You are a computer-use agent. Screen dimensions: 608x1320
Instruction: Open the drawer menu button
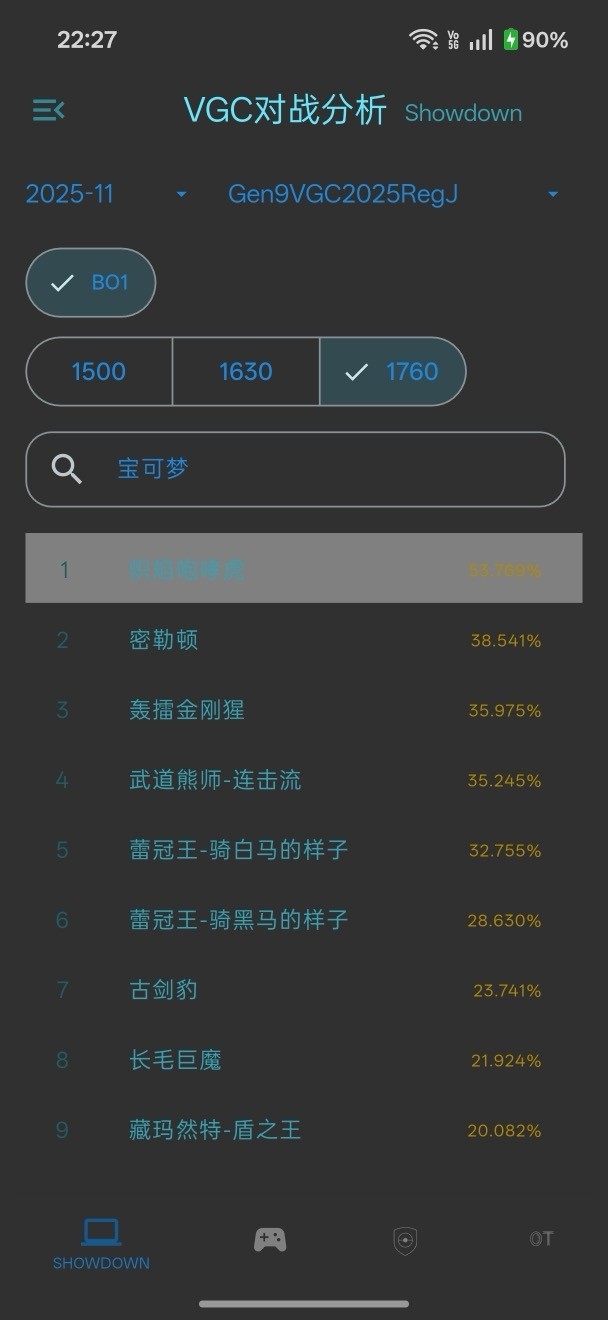tap(48, 110)
